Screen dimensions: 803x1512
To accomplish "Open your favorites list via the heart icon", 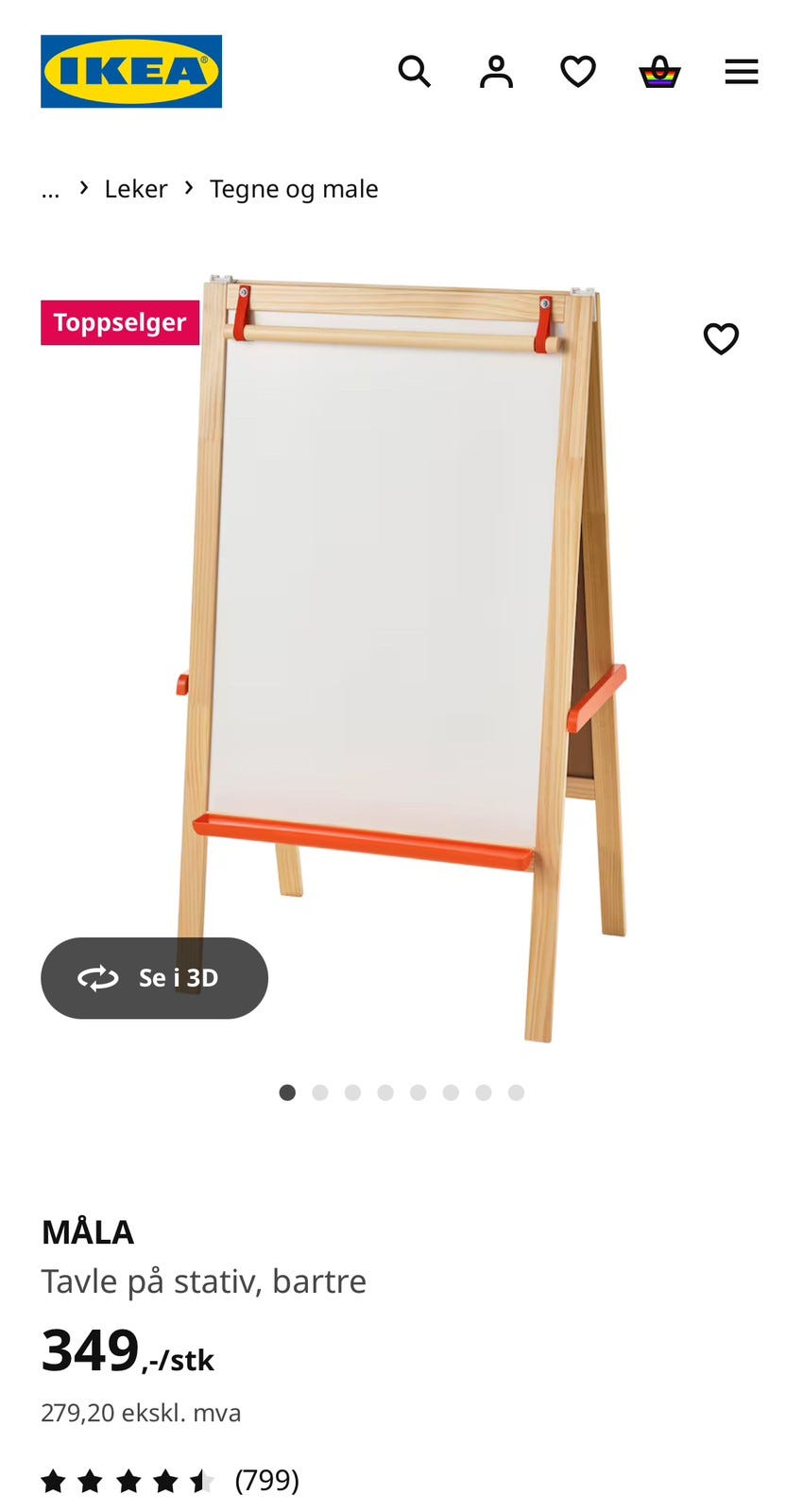I will 577,71.
